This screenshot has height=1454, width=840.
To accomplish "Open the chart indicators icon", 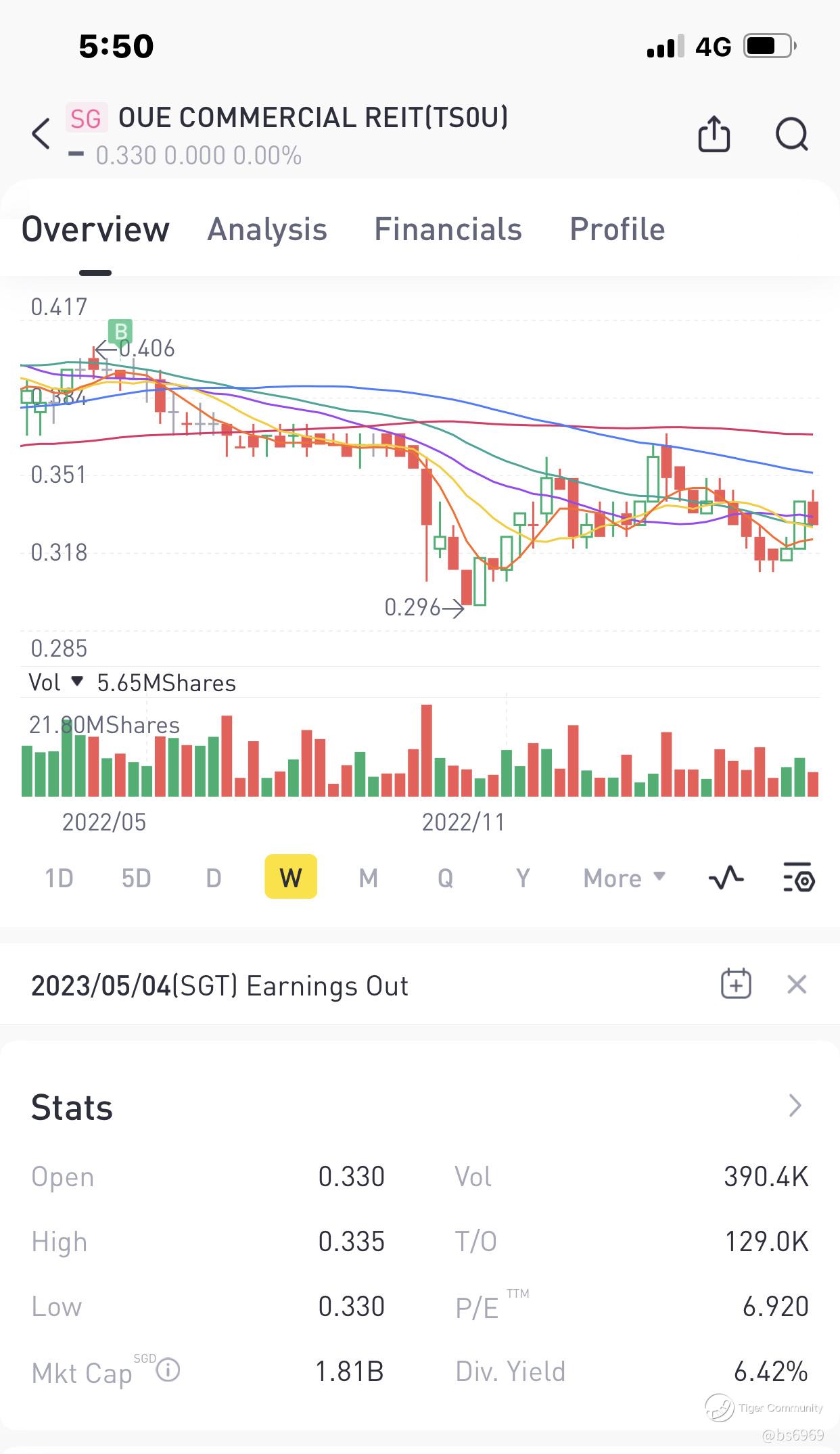I will coord(726,878).
